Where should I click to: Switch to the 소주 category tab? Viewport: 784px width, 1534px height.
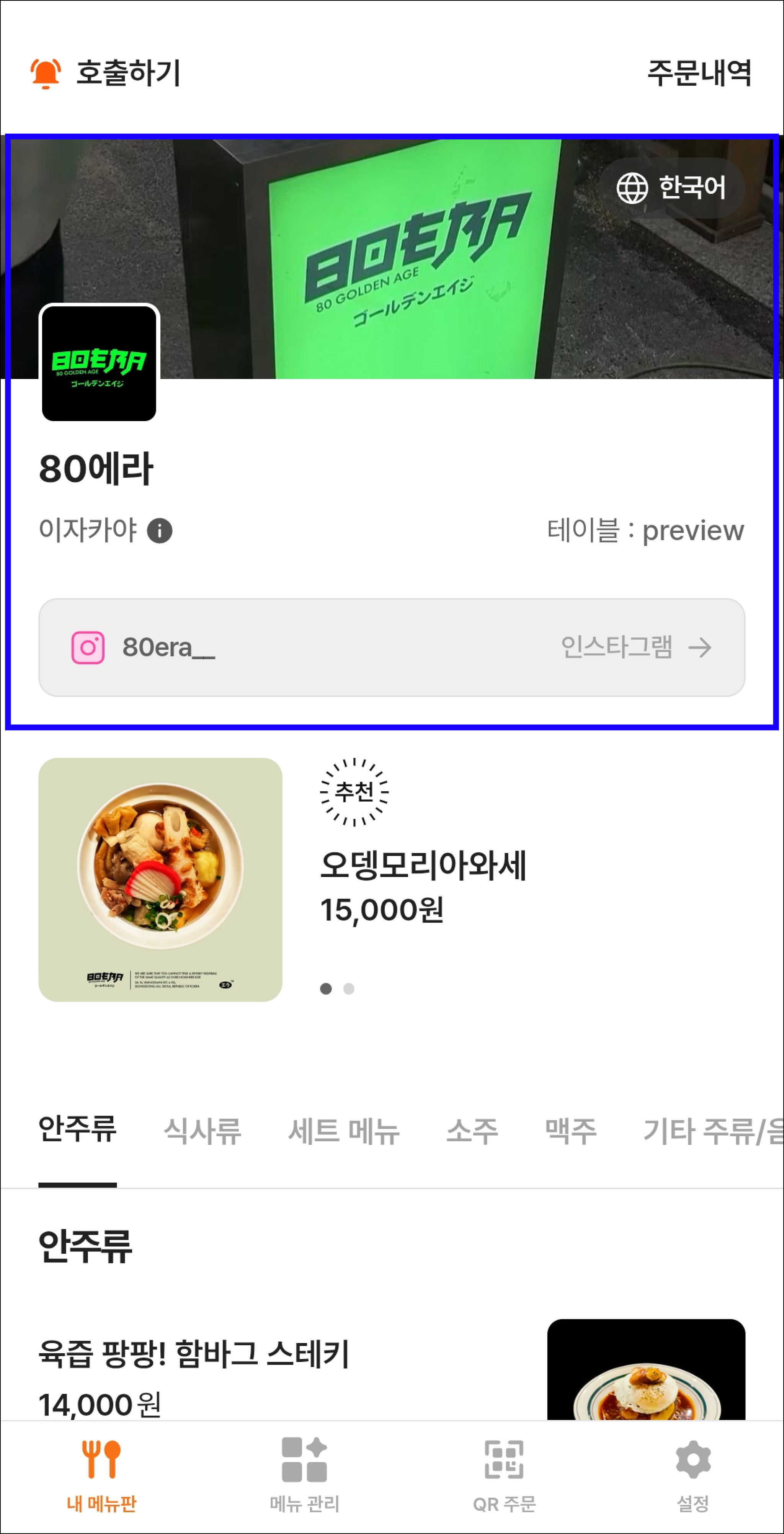point(472,1131)
